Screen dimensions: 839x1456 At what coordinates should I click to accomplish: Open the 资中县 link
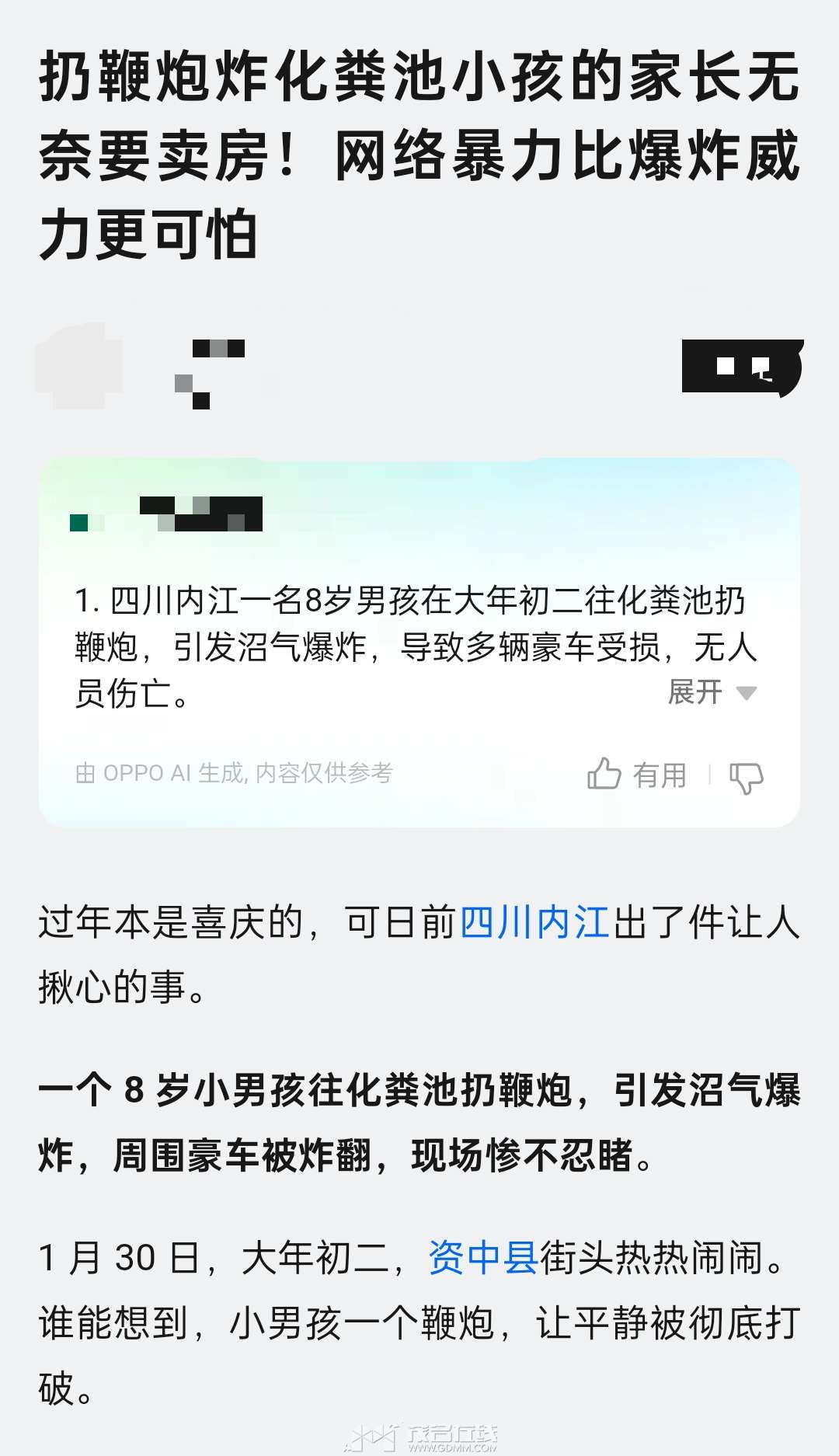click(483, 1257)
